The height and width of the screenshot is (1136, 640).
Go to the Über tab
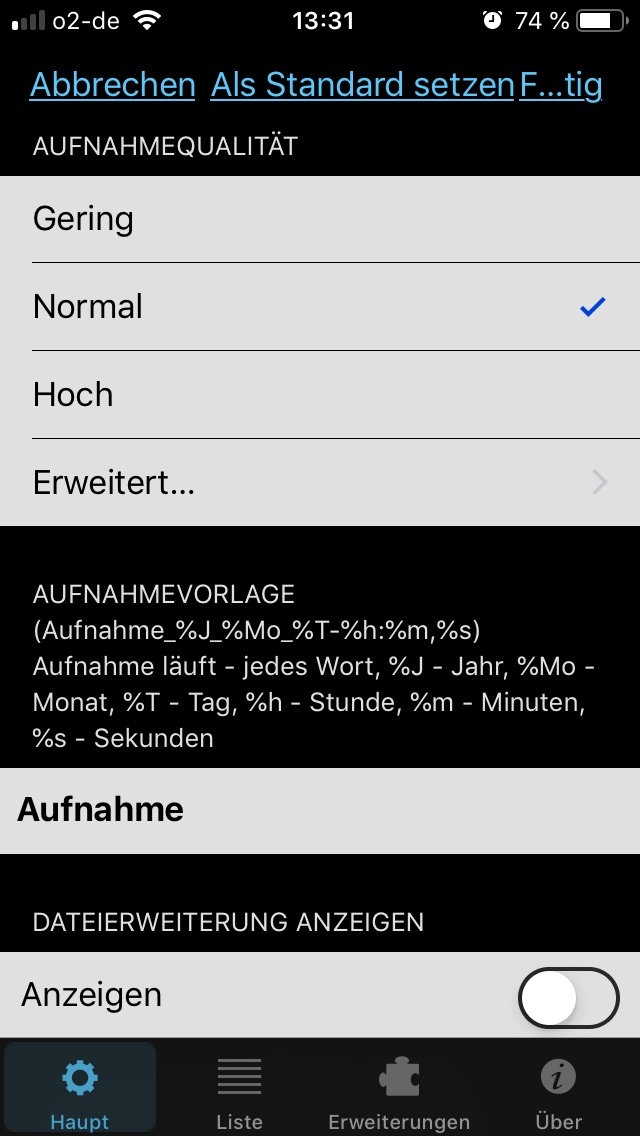point(558,1090)
